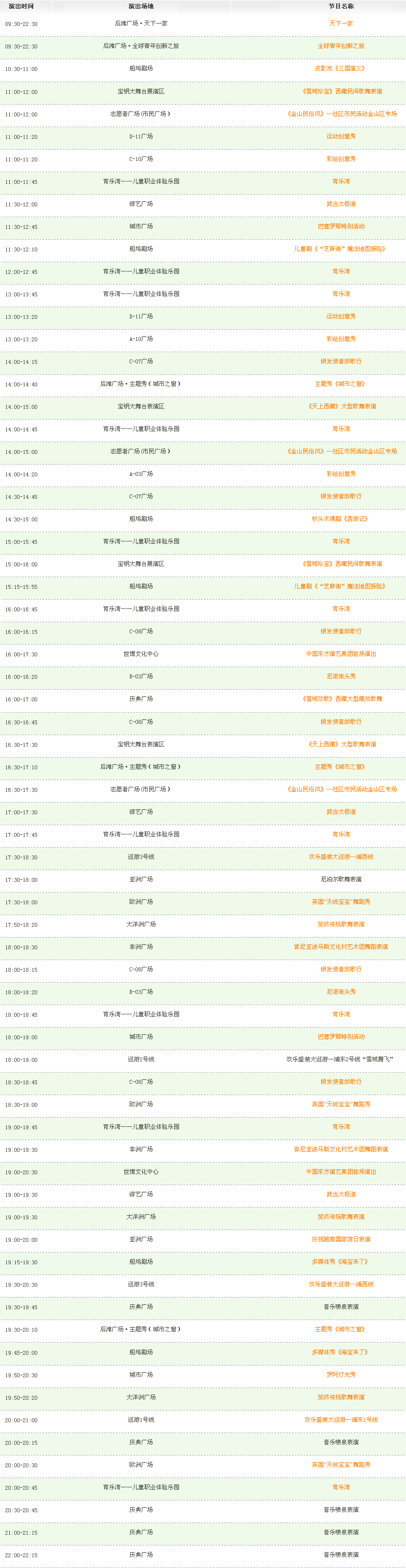Open the 《雪域欢歌》西藏大型藏戏歌舞 link
406x1568 pixels.
[341, 699]
